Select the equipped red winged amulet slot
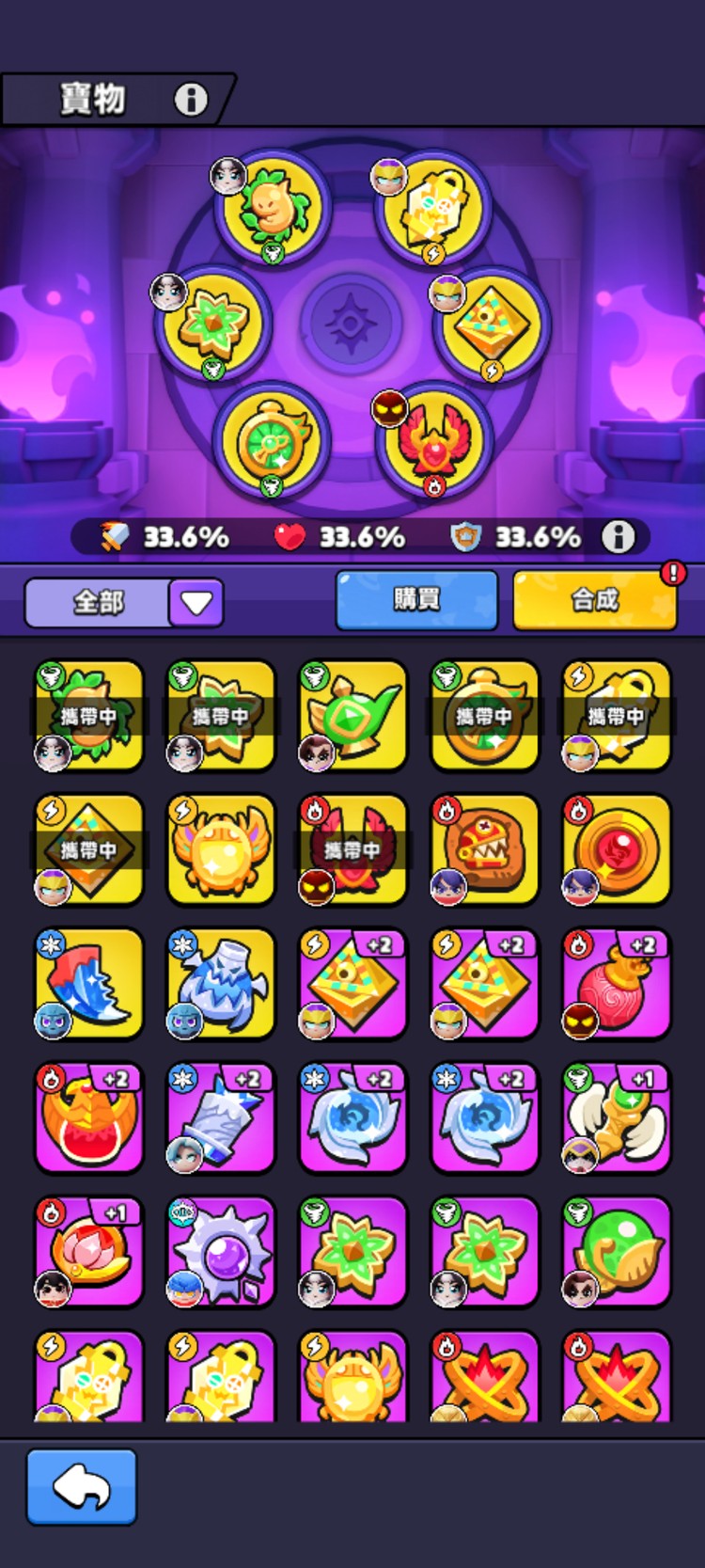 (x=433, y=440)
